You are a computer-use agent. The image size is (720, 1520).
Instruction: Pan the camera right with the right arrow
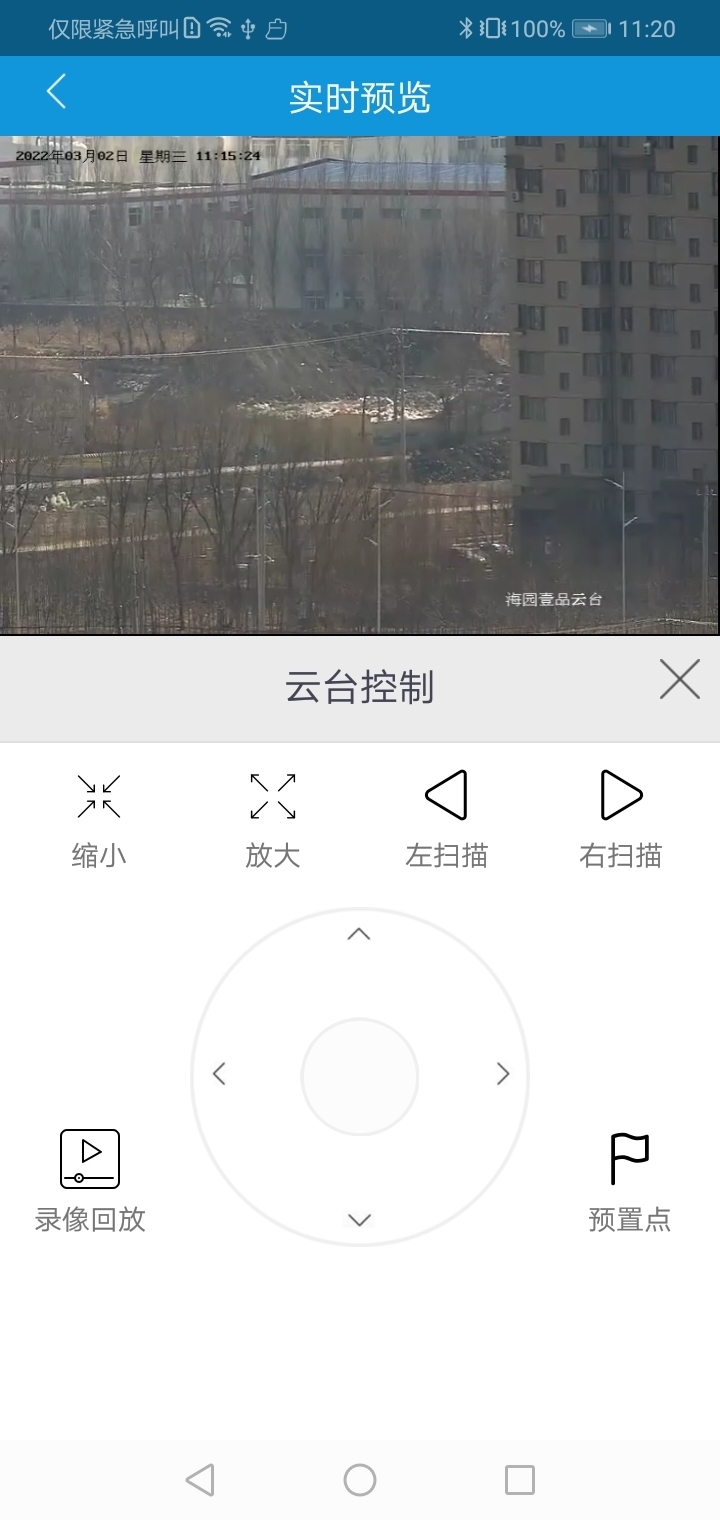click(x=503, y=1074)
